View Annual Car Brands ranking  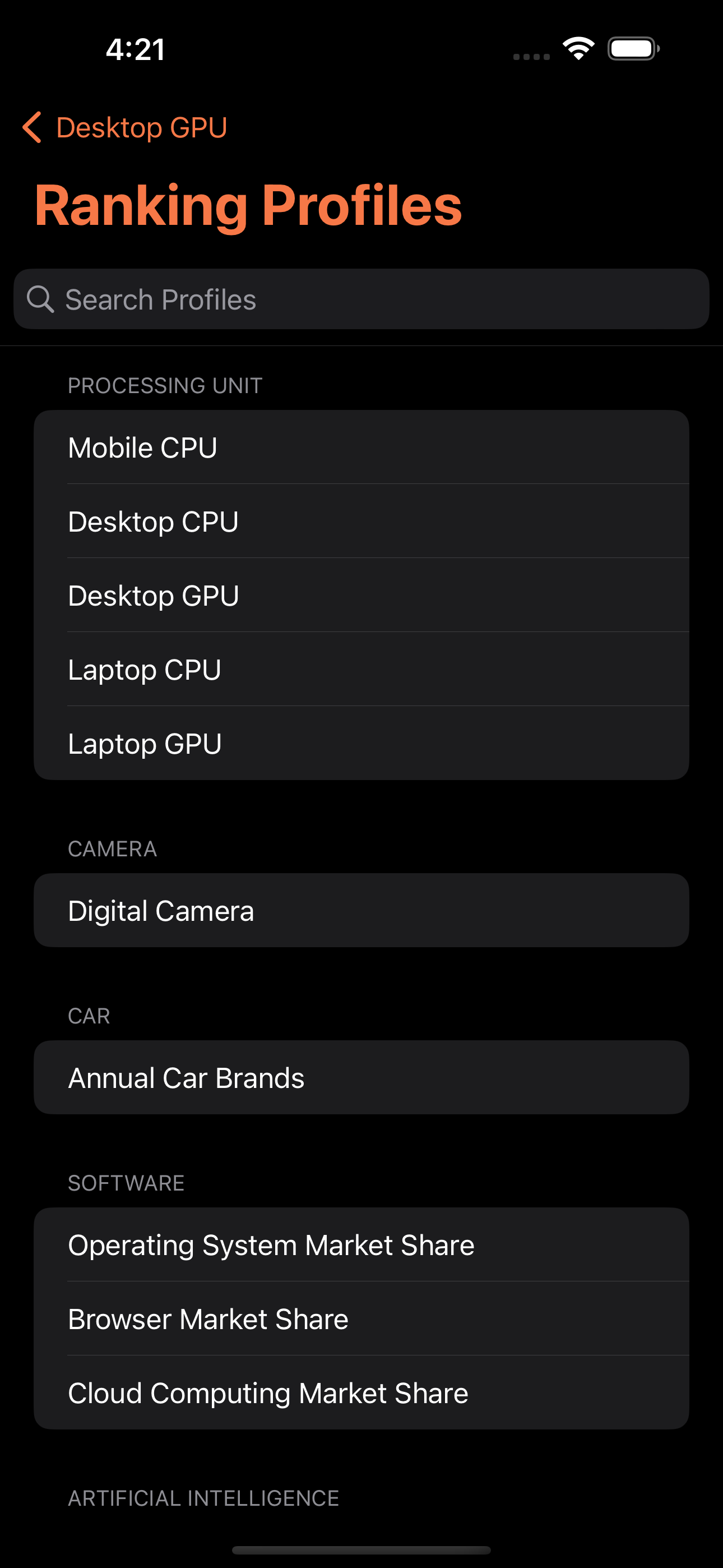(x=361, y=1077)
